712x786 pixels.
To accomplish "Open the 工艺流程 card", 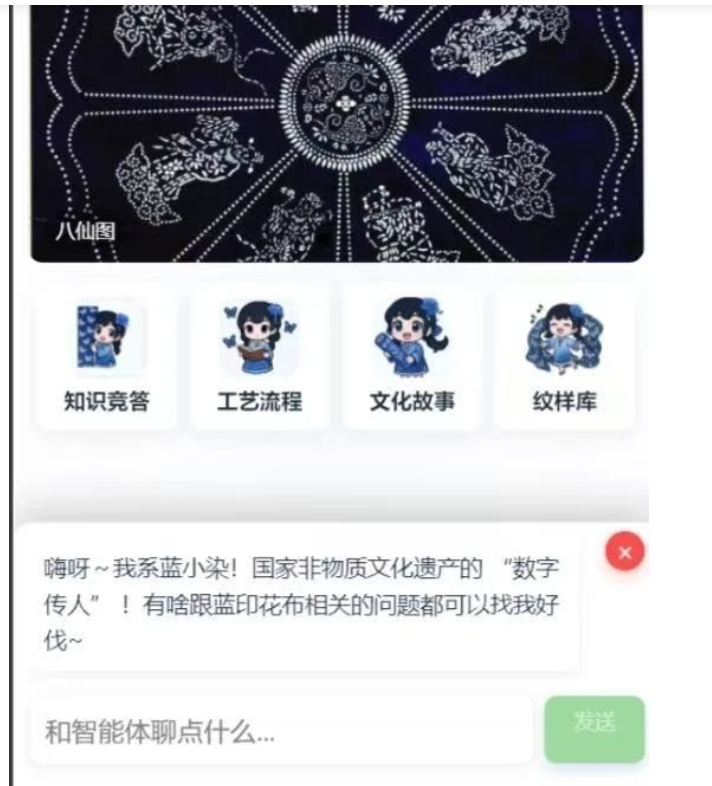I will click(260, 359).
